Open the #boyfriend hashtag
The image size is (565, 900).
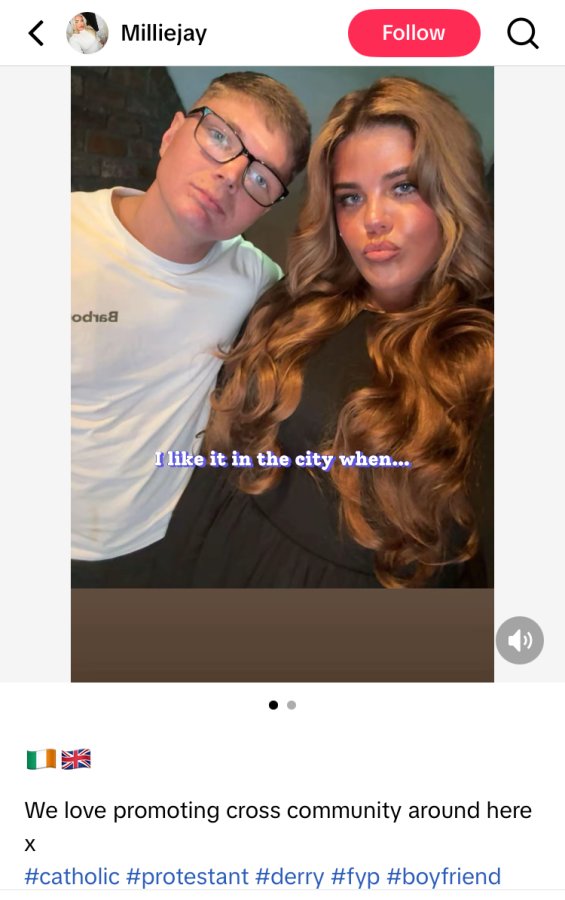444,876
